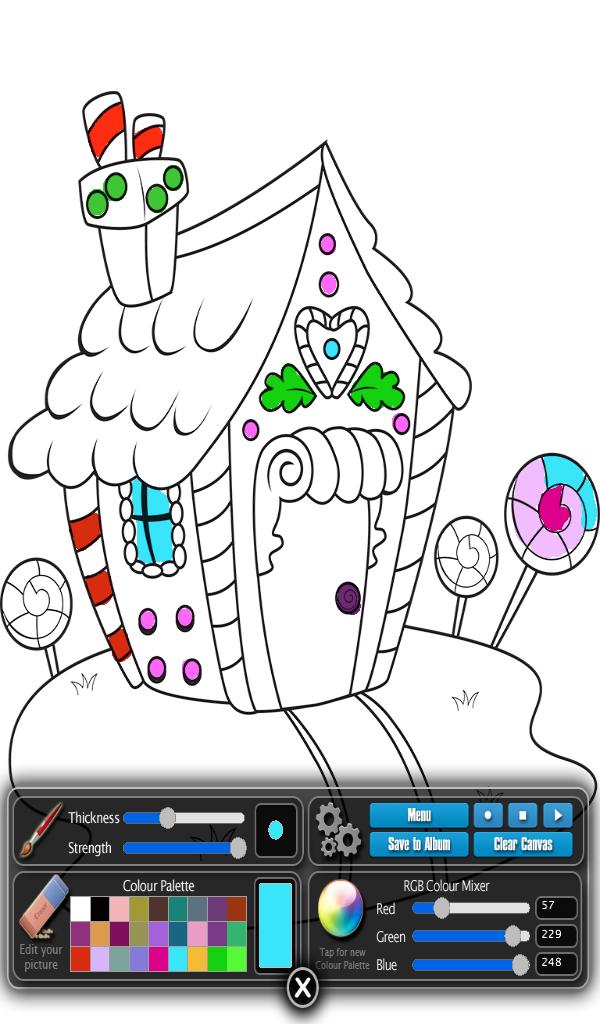
Task: Adjust the Thickness slider
Action: click(x=167, y=818)
